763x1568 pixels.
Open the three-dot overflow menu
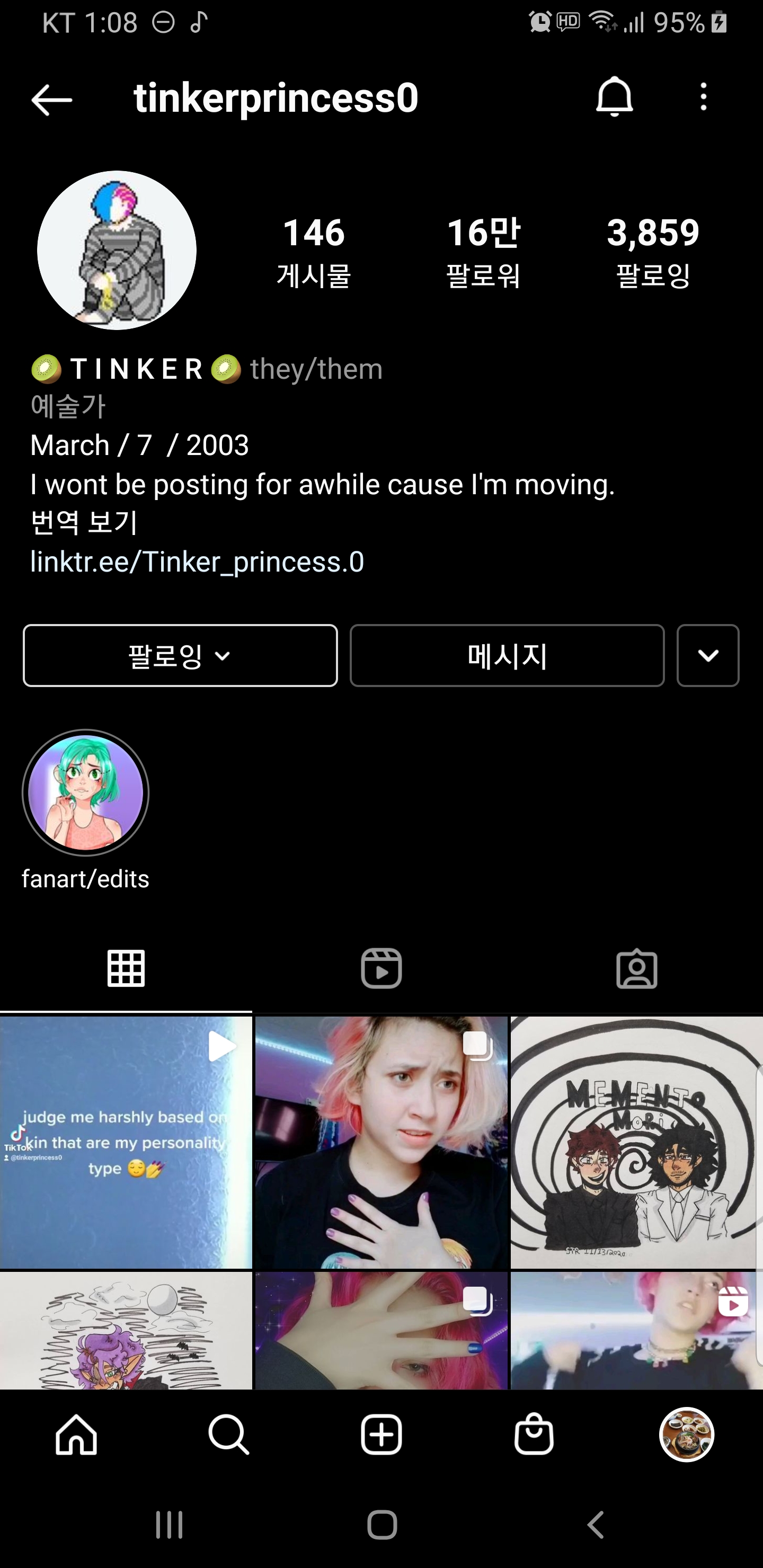703,97
